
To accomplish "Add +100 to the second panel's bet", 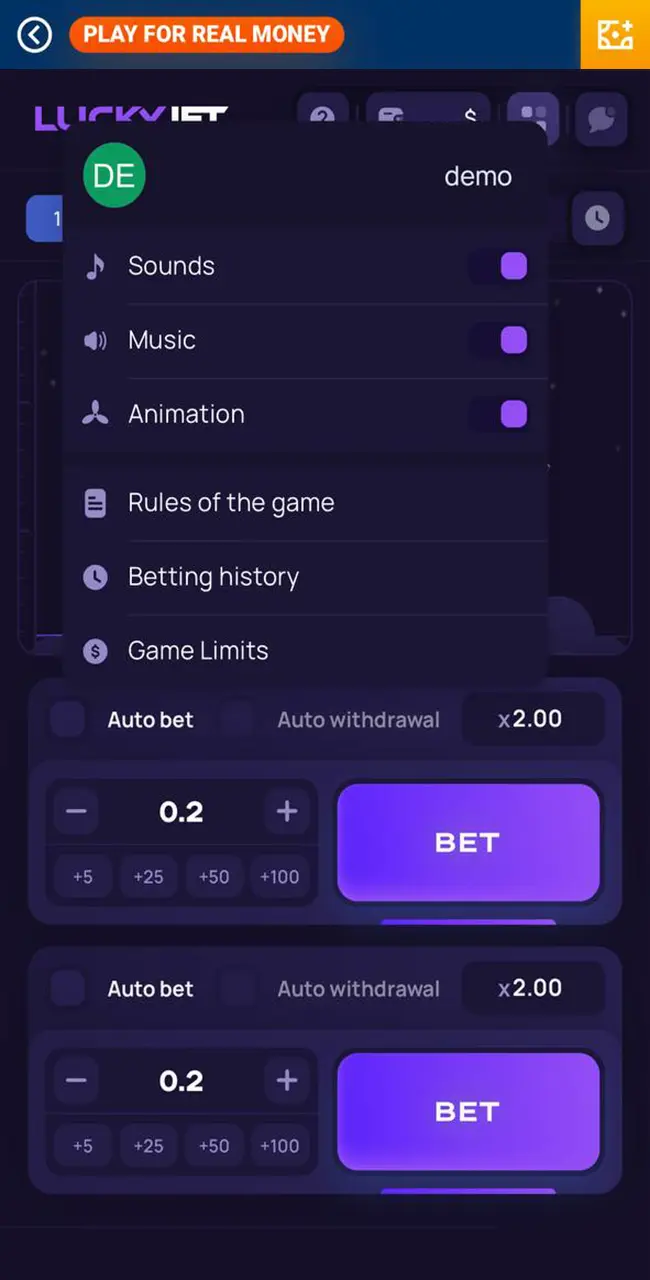I will click(279, 1146).
